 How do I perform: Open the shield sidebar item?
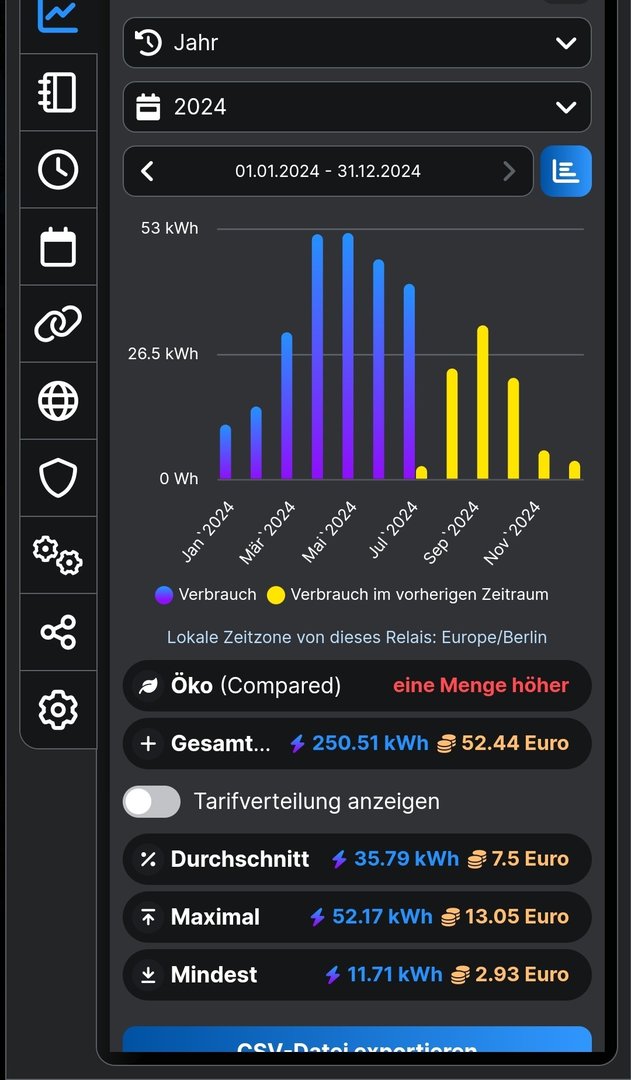[x=58, y=478]
